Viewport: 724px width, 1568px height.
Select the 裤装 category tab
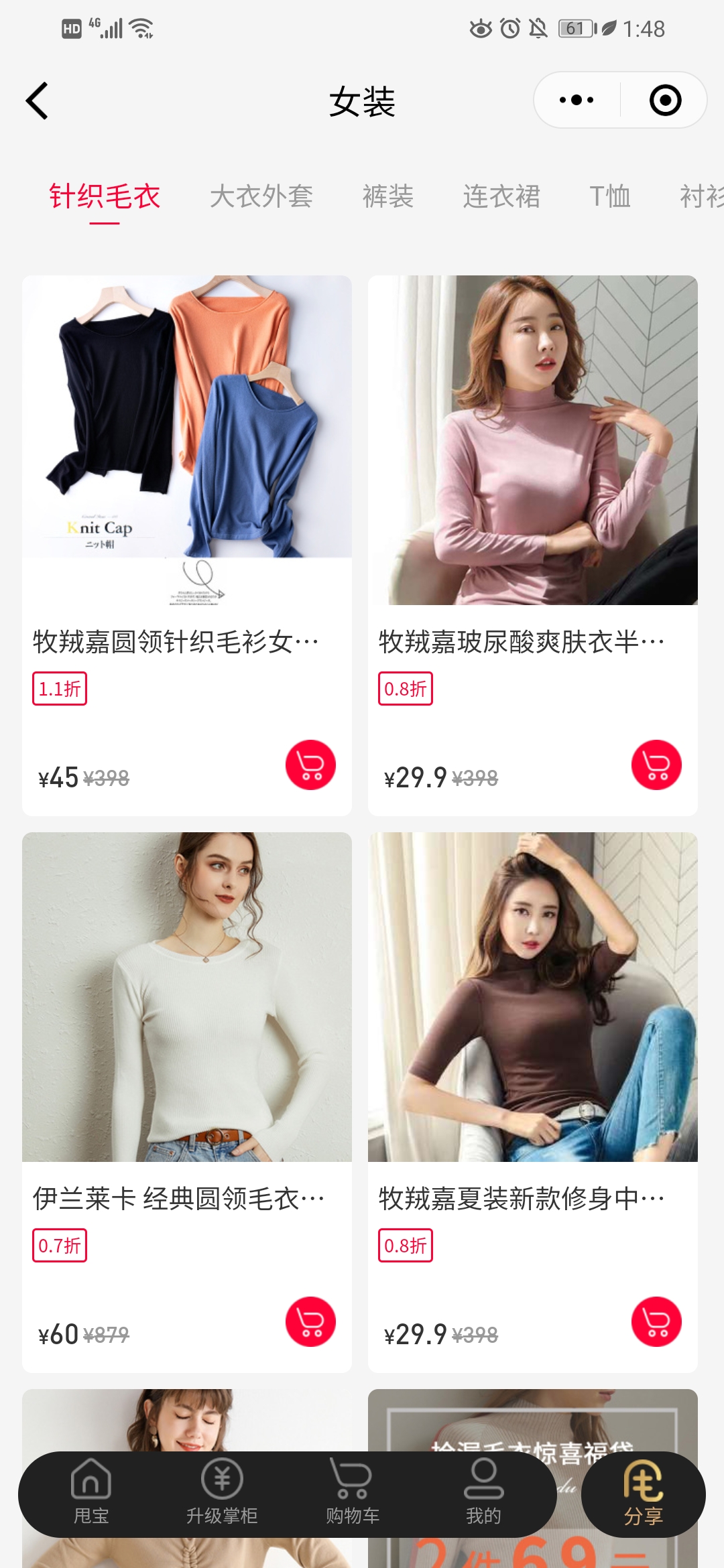coord(387,196)
